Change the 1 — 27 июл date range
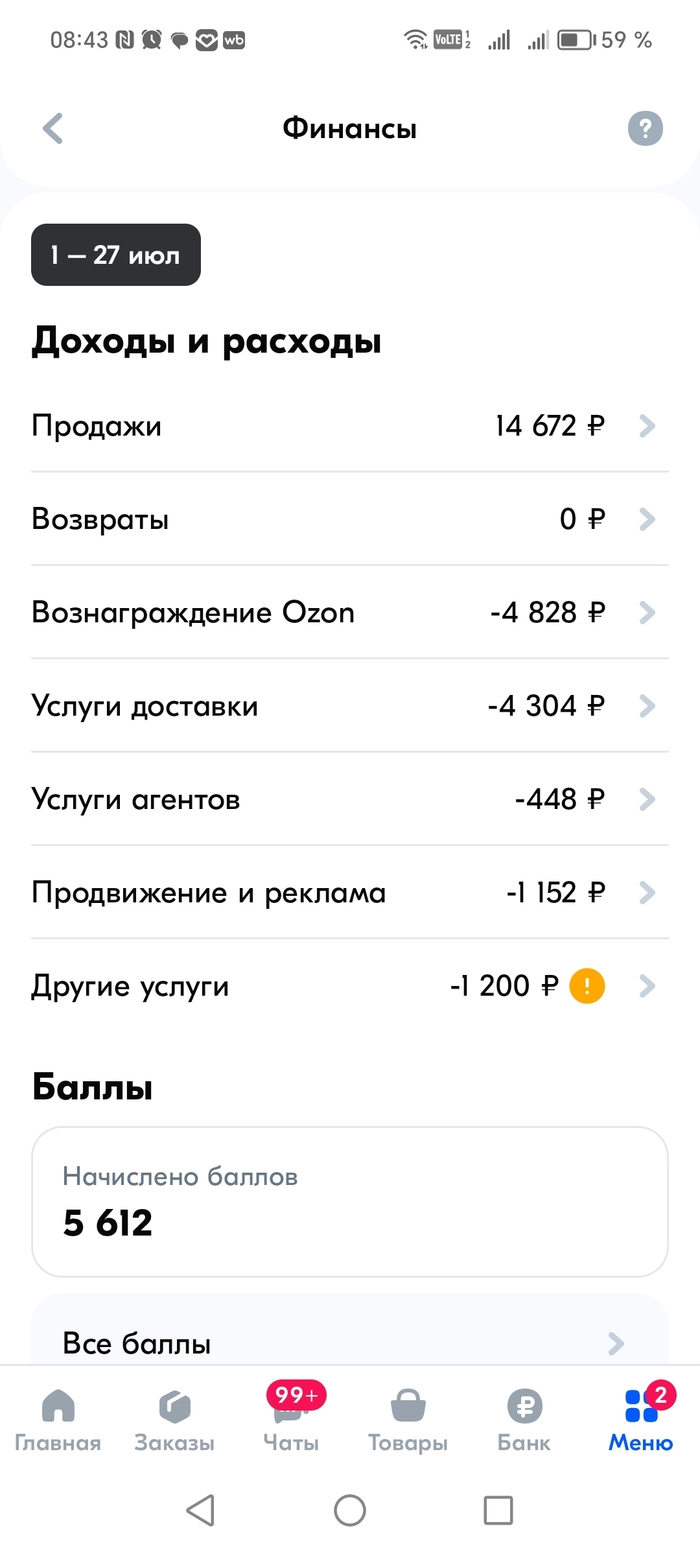The image size is (700, 1548). point(116,255)
